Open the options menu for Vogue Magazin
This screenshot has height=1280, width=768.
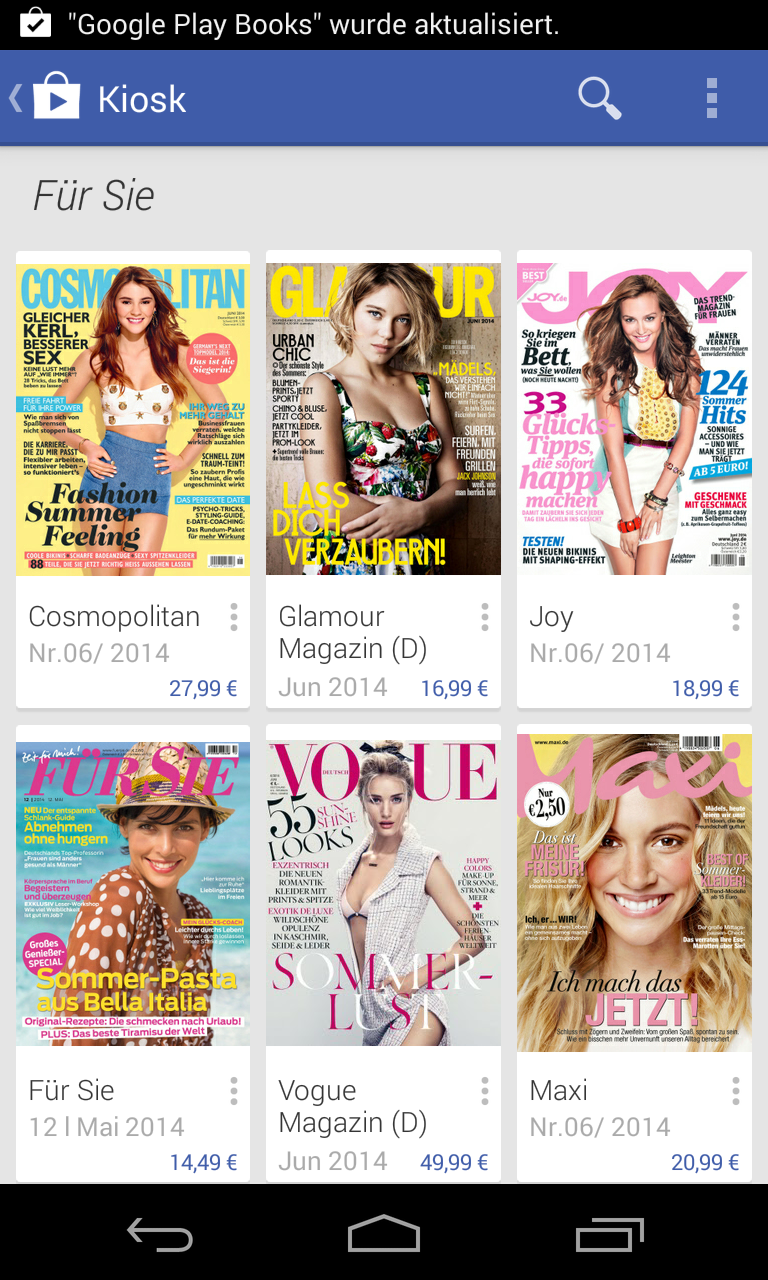pyautogui.click(x=485, y=1091)
